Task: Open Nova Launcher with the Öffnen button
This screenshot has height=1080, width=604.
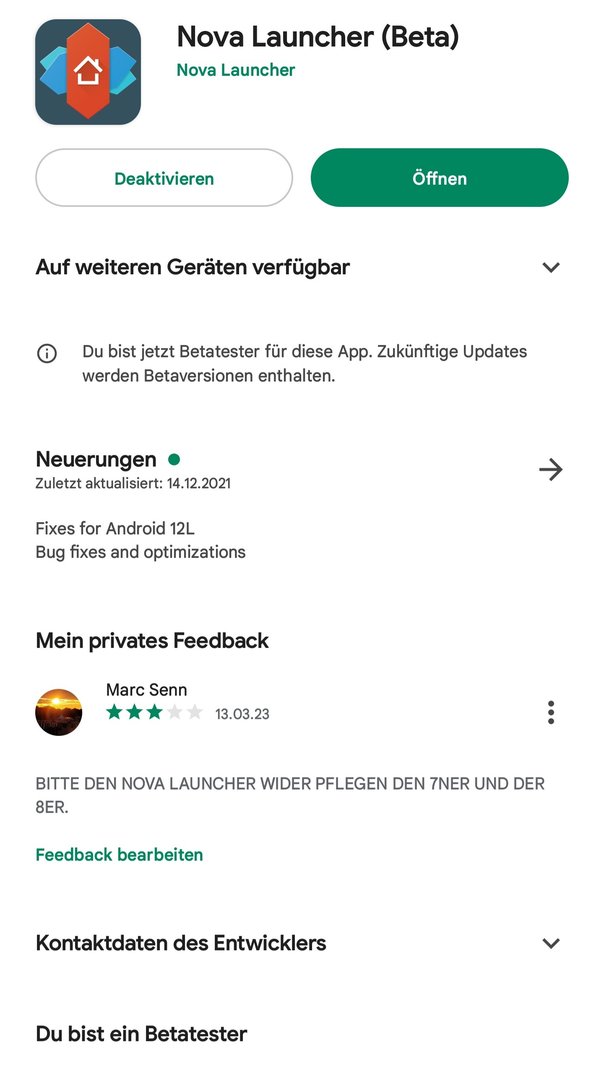Action: (439, 178)
